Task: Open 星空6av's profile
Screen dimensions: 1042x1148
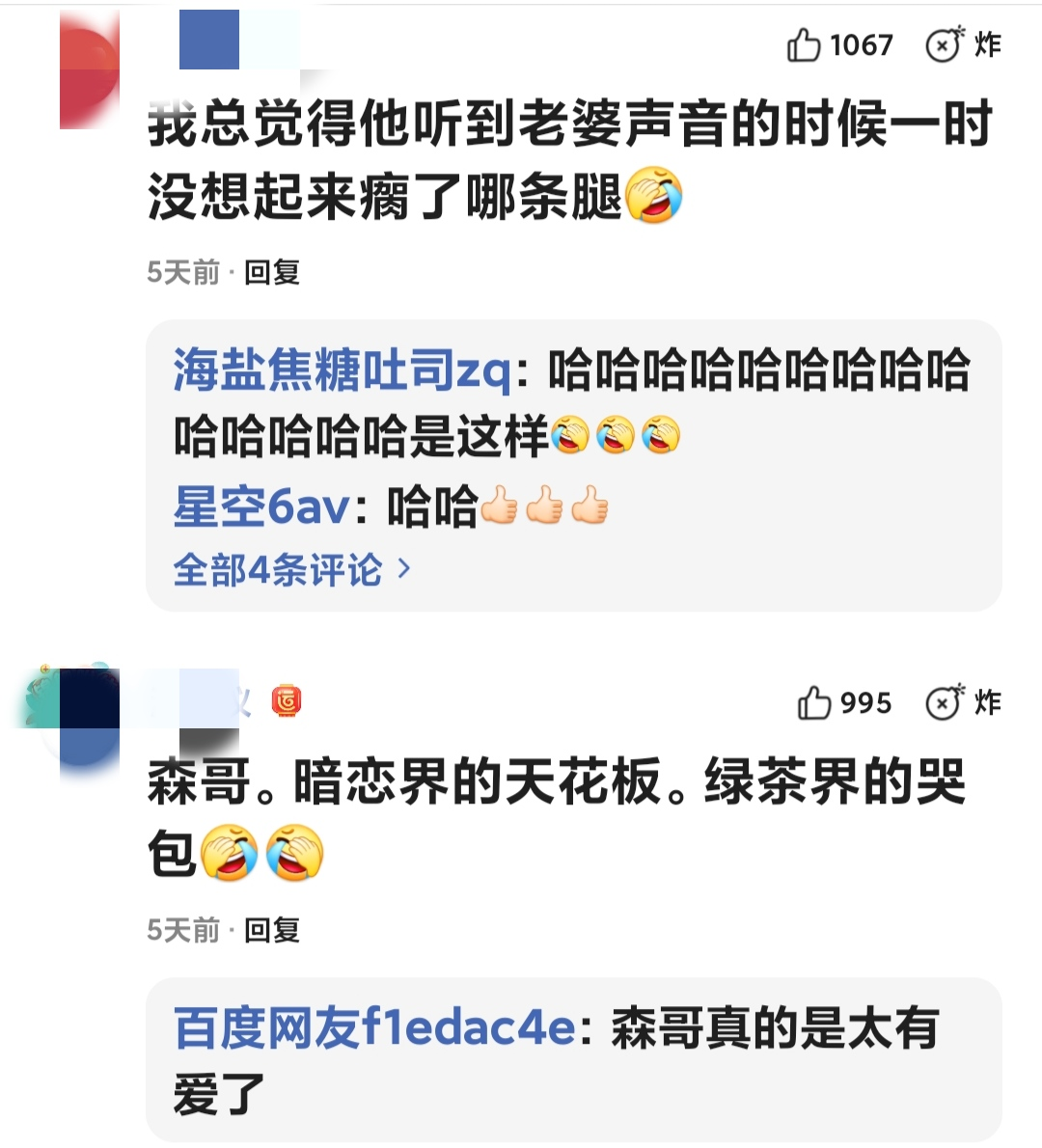Action: coord(261,506)
